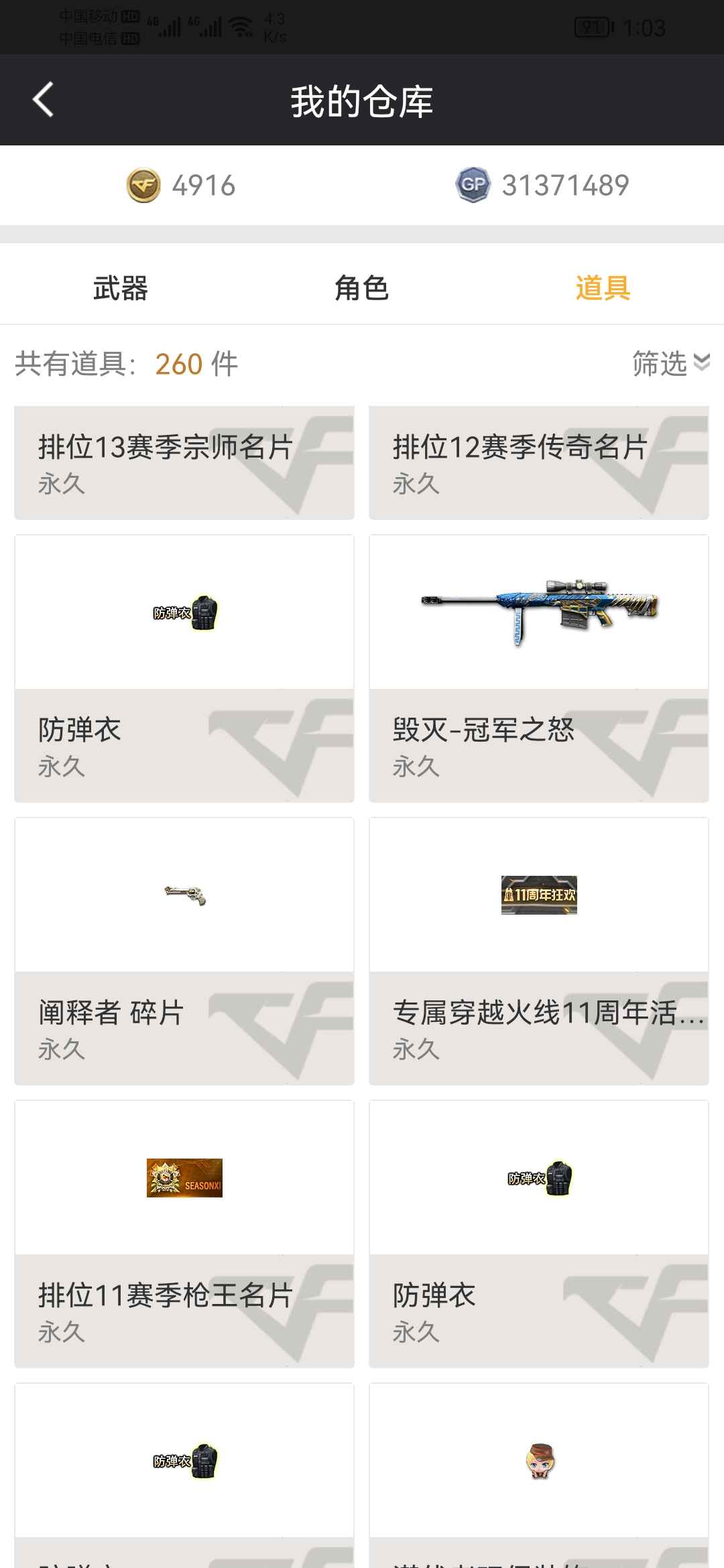Viewport: 724px width, 1568px height.
Task: Tap the GP currency icon
Action: (471, 186)
